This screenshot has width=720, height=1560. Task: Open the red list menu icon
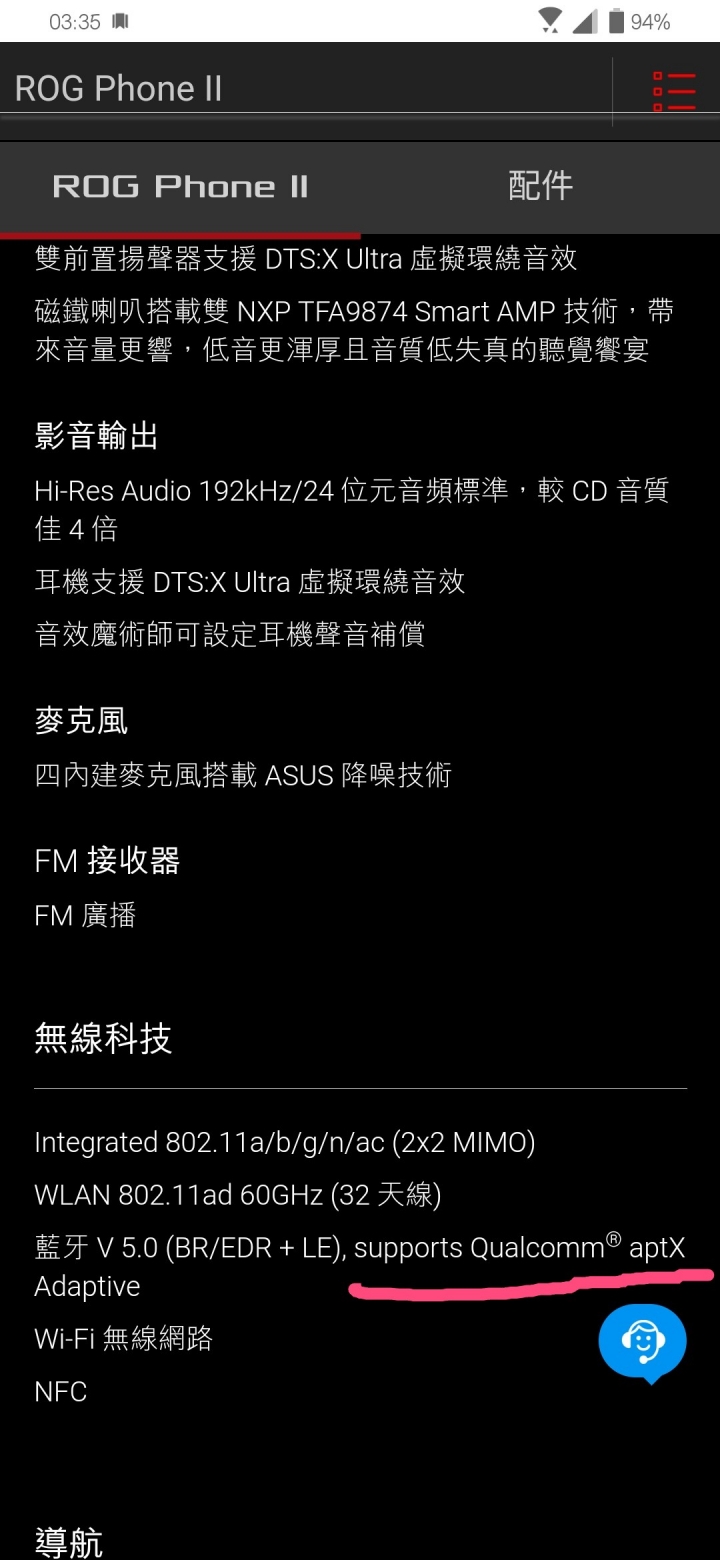pyautogui.click(x=673, y=90)
